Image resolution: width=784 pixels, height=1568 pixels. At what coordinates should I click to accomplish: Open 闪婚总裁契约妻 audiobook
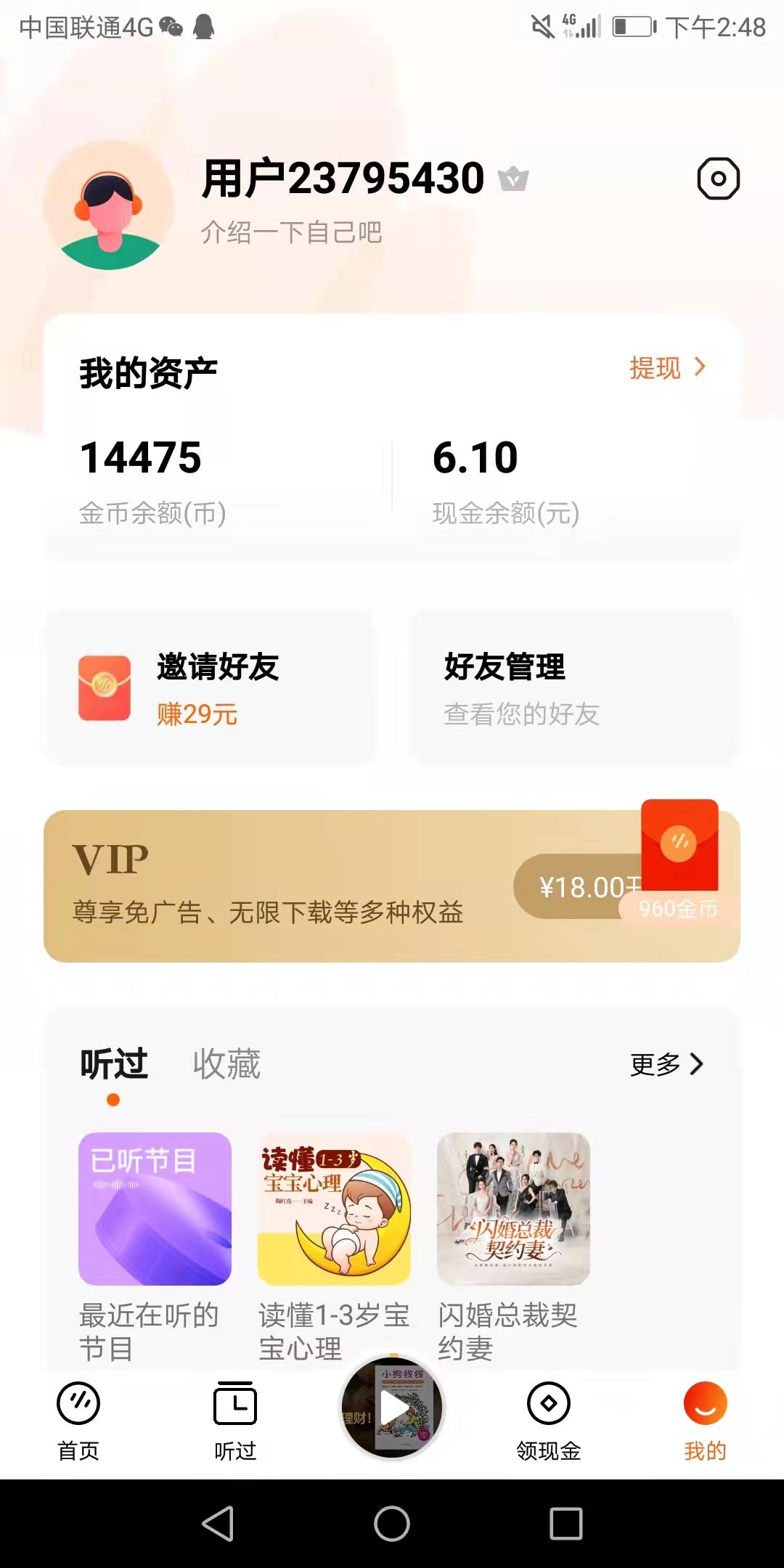513,1209
